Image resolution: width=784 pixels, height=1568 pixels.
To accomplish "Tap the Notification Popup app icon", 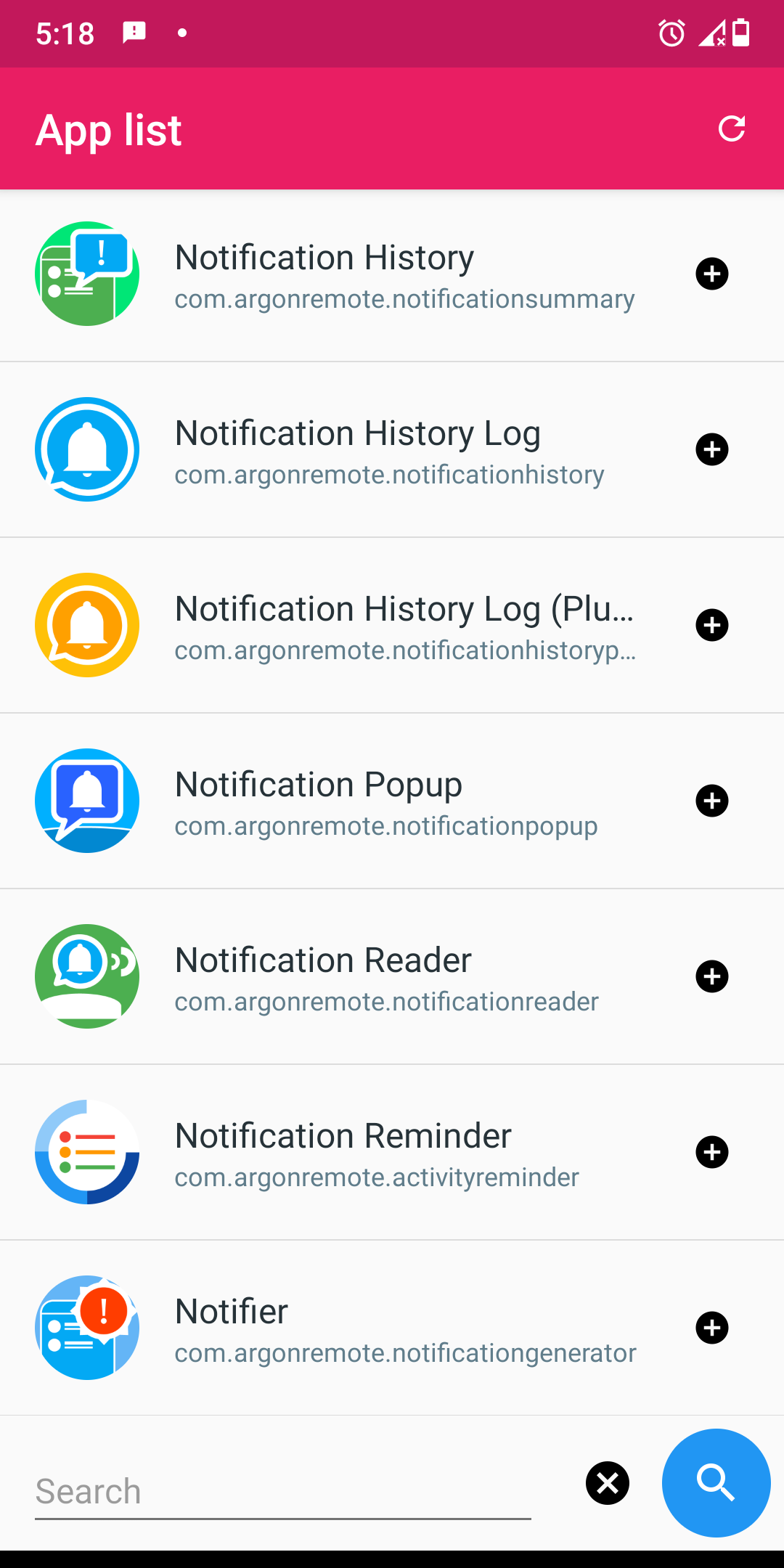I will point(86,801).
